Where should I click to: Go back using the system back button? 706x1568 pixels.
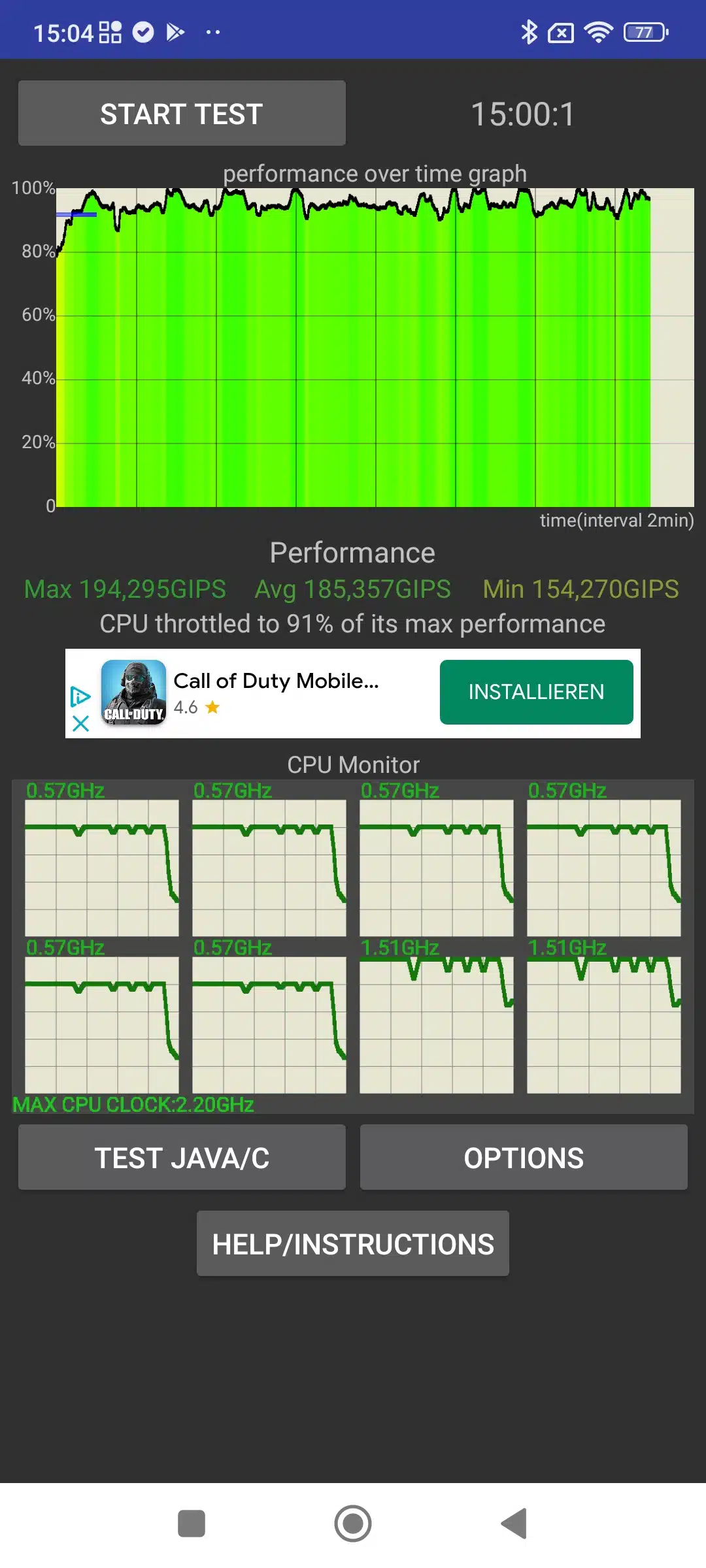[514, 1524]
